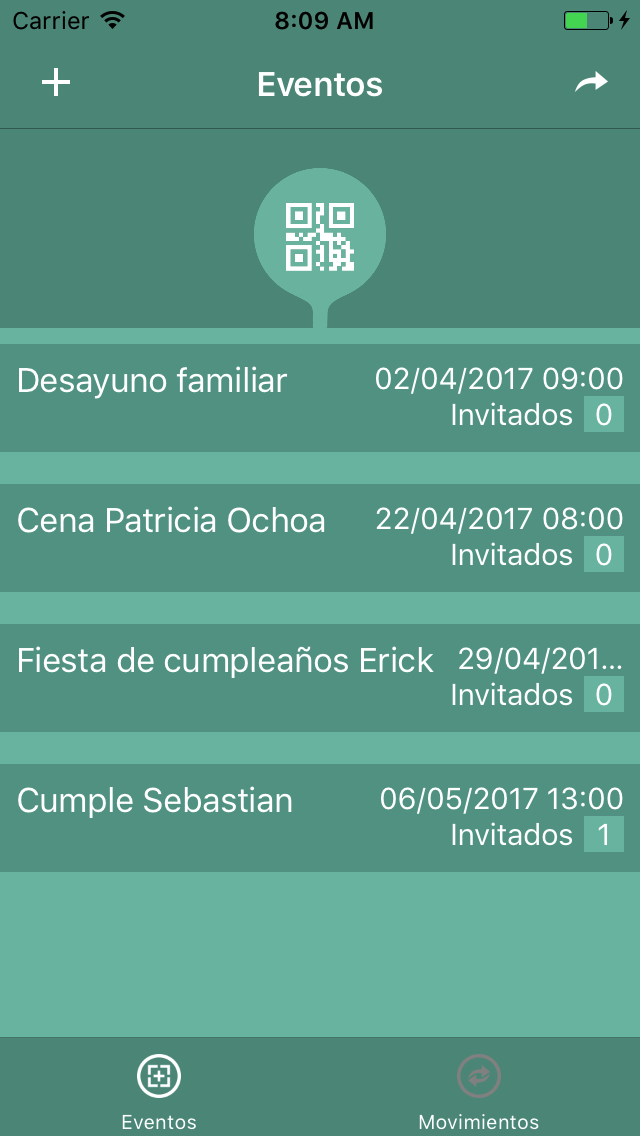Switch to the Movimientos tab
The height and width of the screenshot is (1136, 640).
tap(478, 1088)
